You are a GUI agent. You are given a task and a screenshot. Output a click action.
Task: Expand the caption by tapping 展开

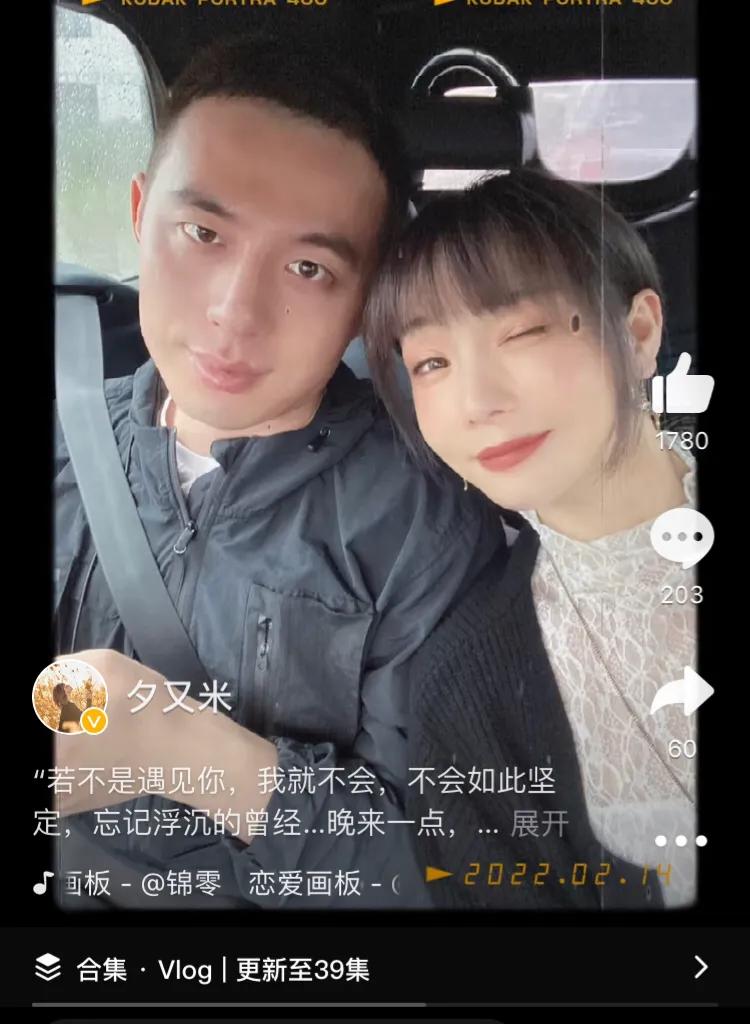coord(539,824)
